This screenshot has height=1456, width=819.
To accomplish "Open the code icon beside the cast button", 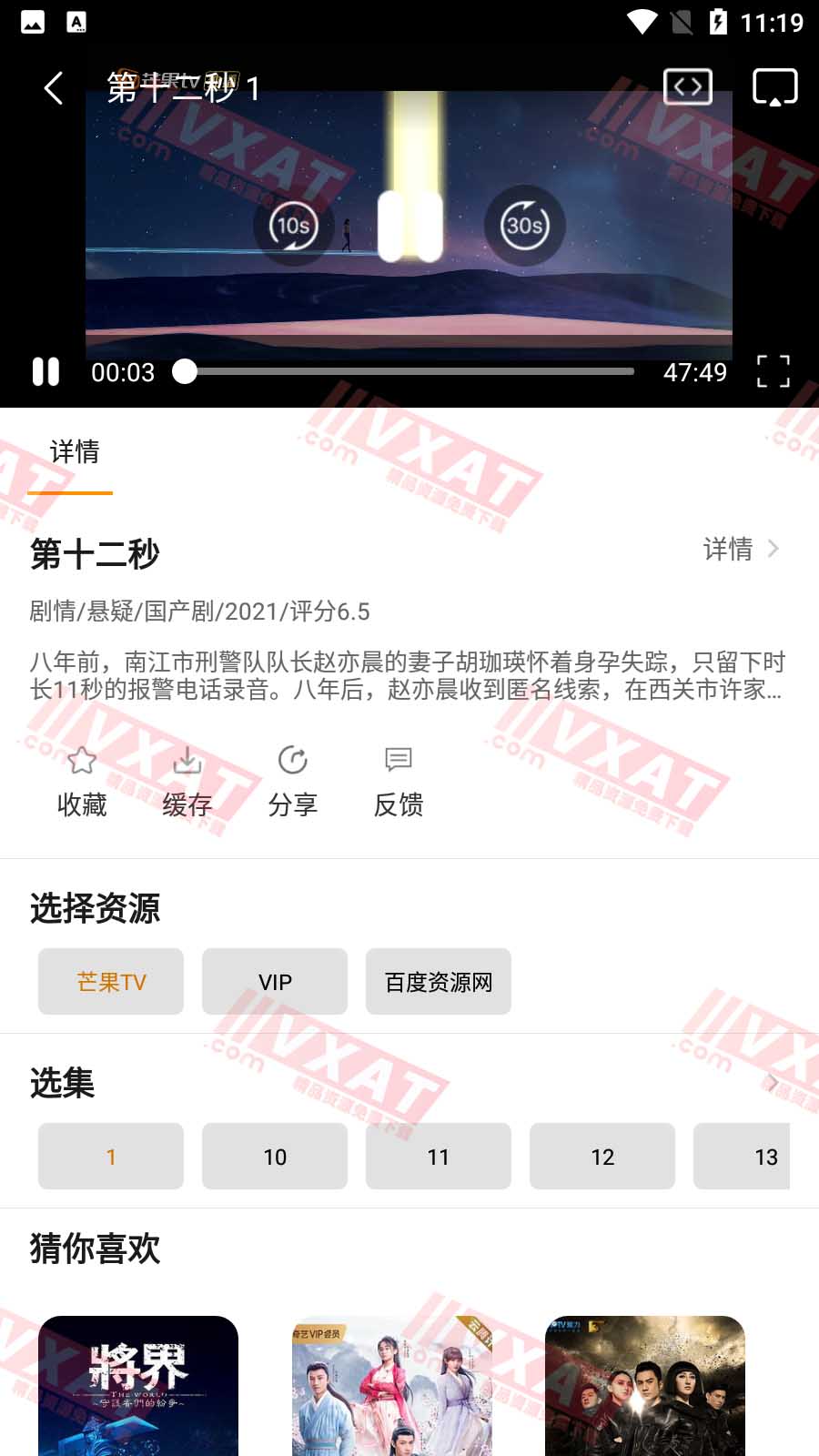I will [x=688, y=87].
